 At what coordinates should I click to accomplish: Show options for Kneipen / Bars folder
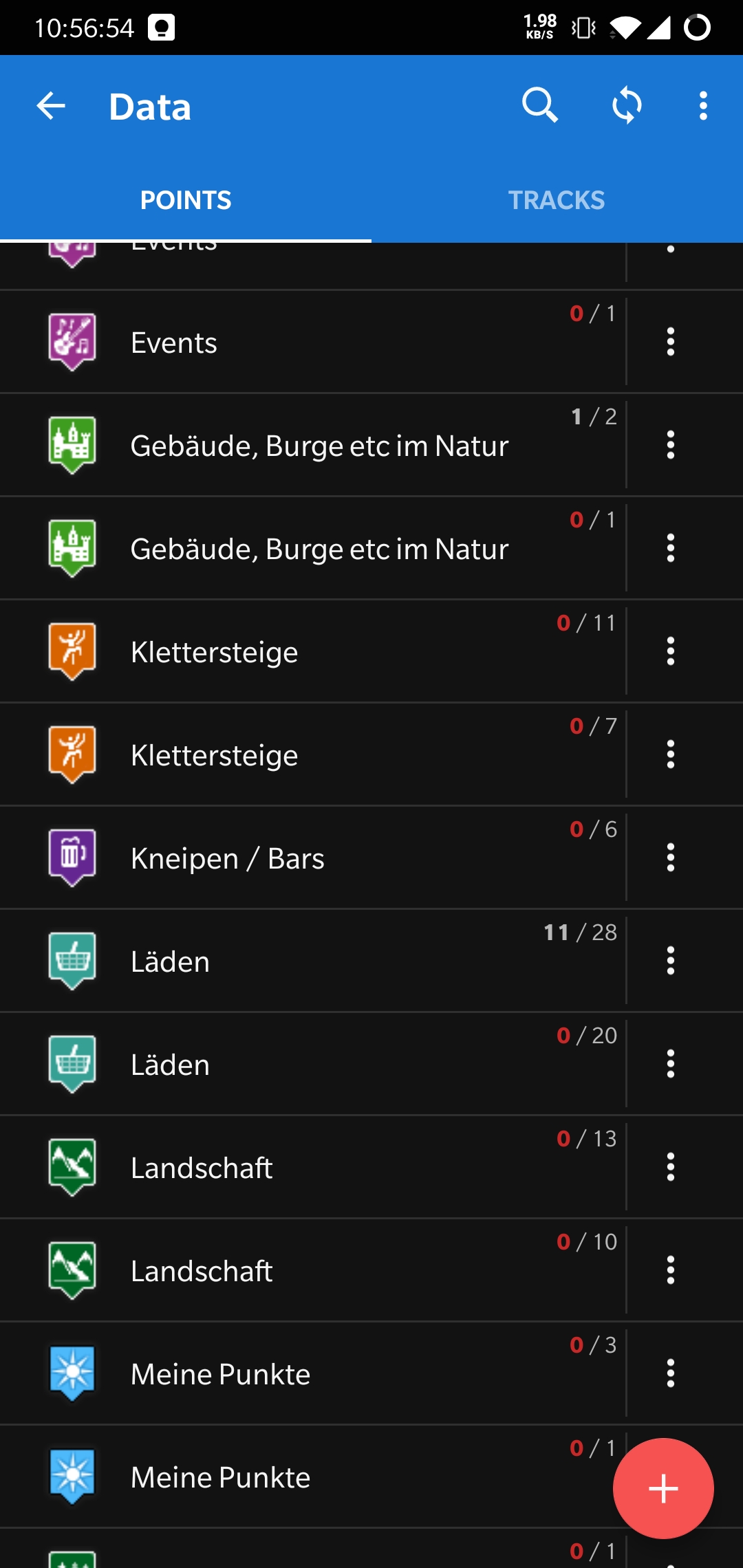(x=671, y=858)
